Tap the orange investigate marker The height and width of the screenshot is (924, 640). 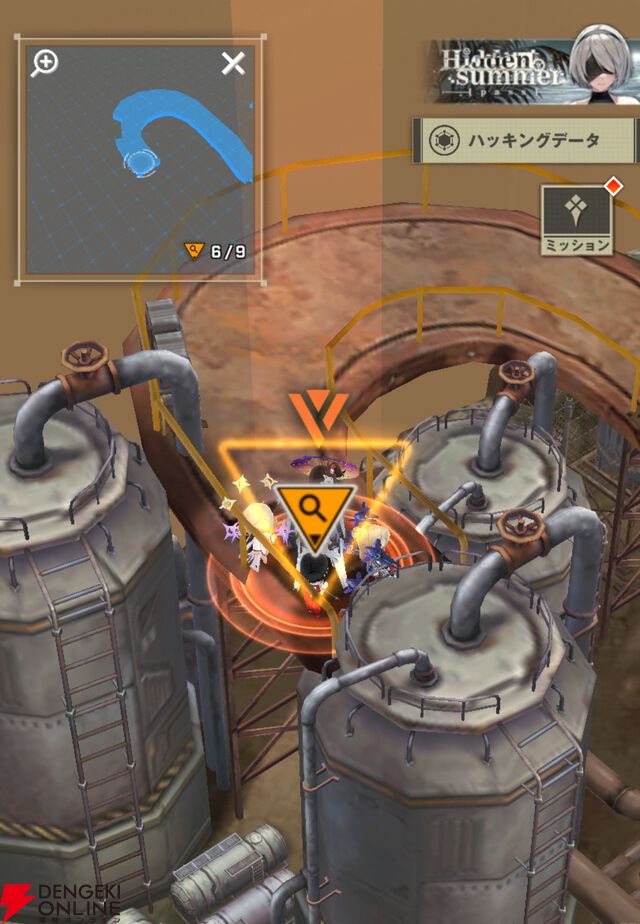click(x=315, y=514)
